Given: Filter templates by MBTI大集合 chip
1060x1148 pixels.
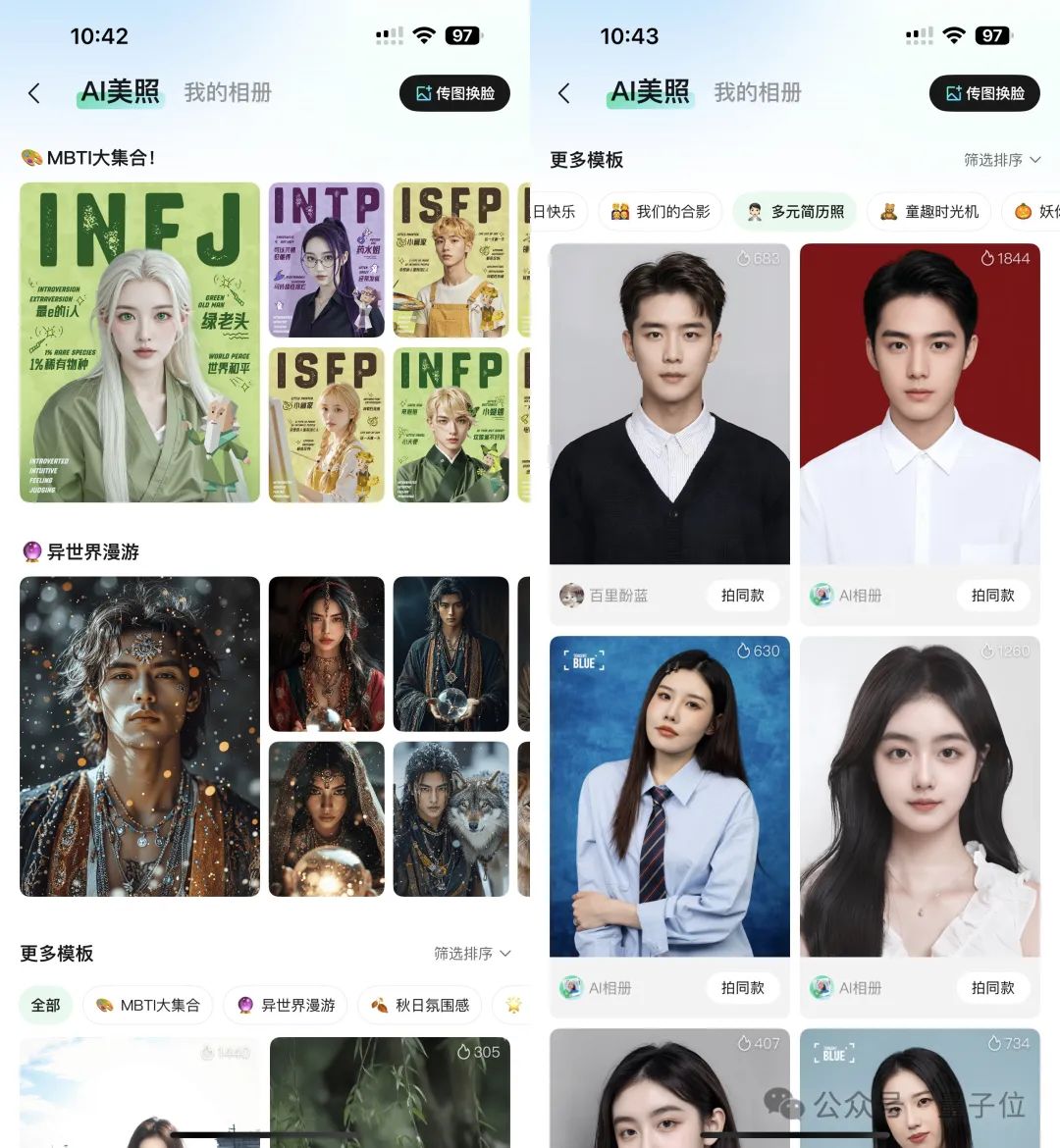Looking at the screenshot, I should (x=147, y=1005).
